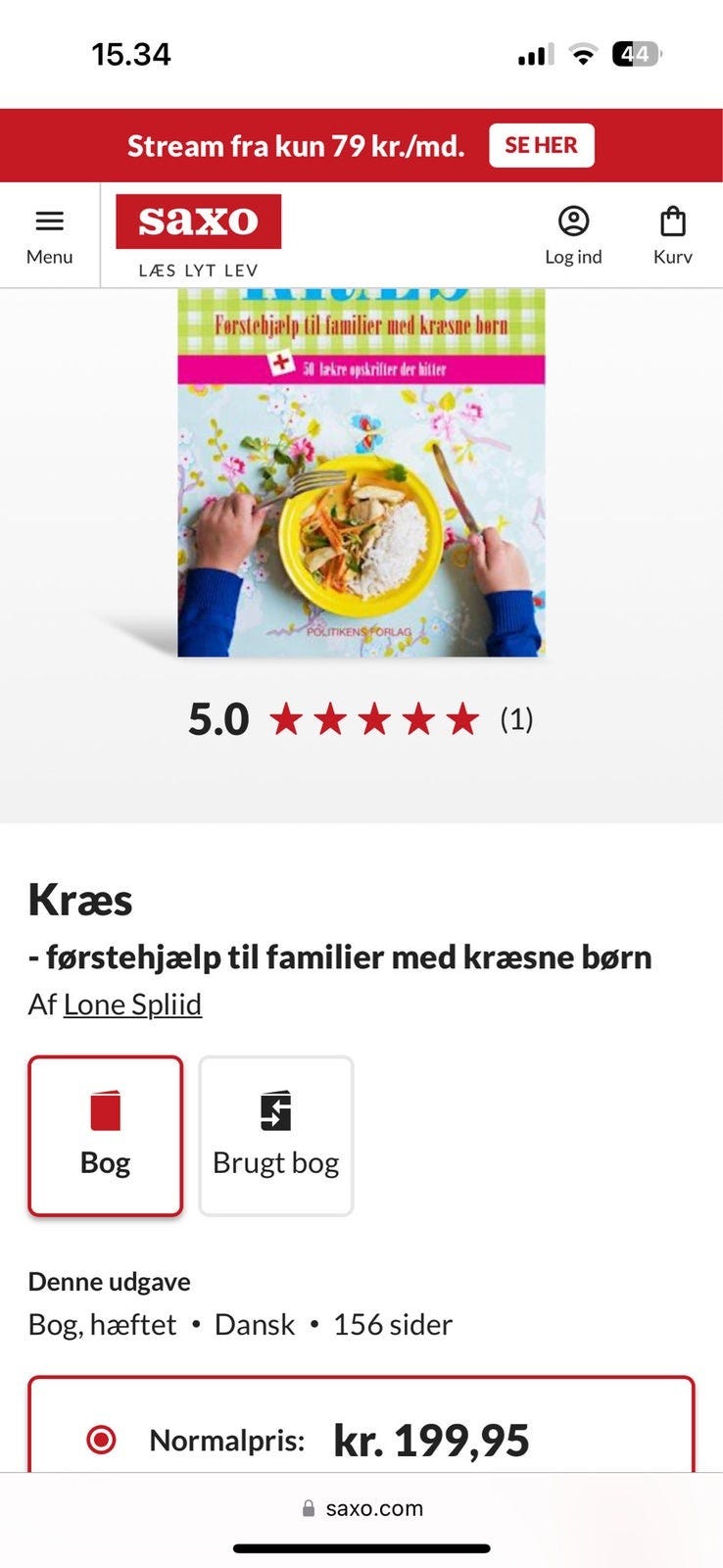Click the SE HER promo button
Image resolution: width=723 pixels, height=1568 pixels.
coord(543,145)
